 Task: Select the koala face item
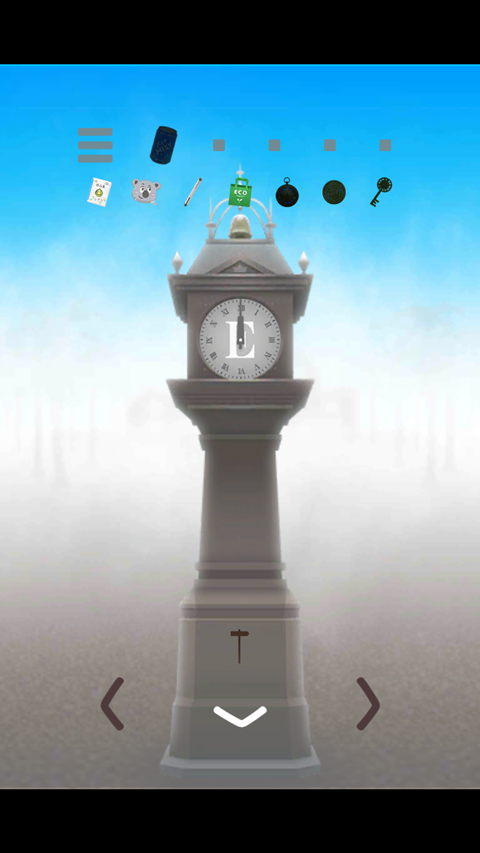146,191
